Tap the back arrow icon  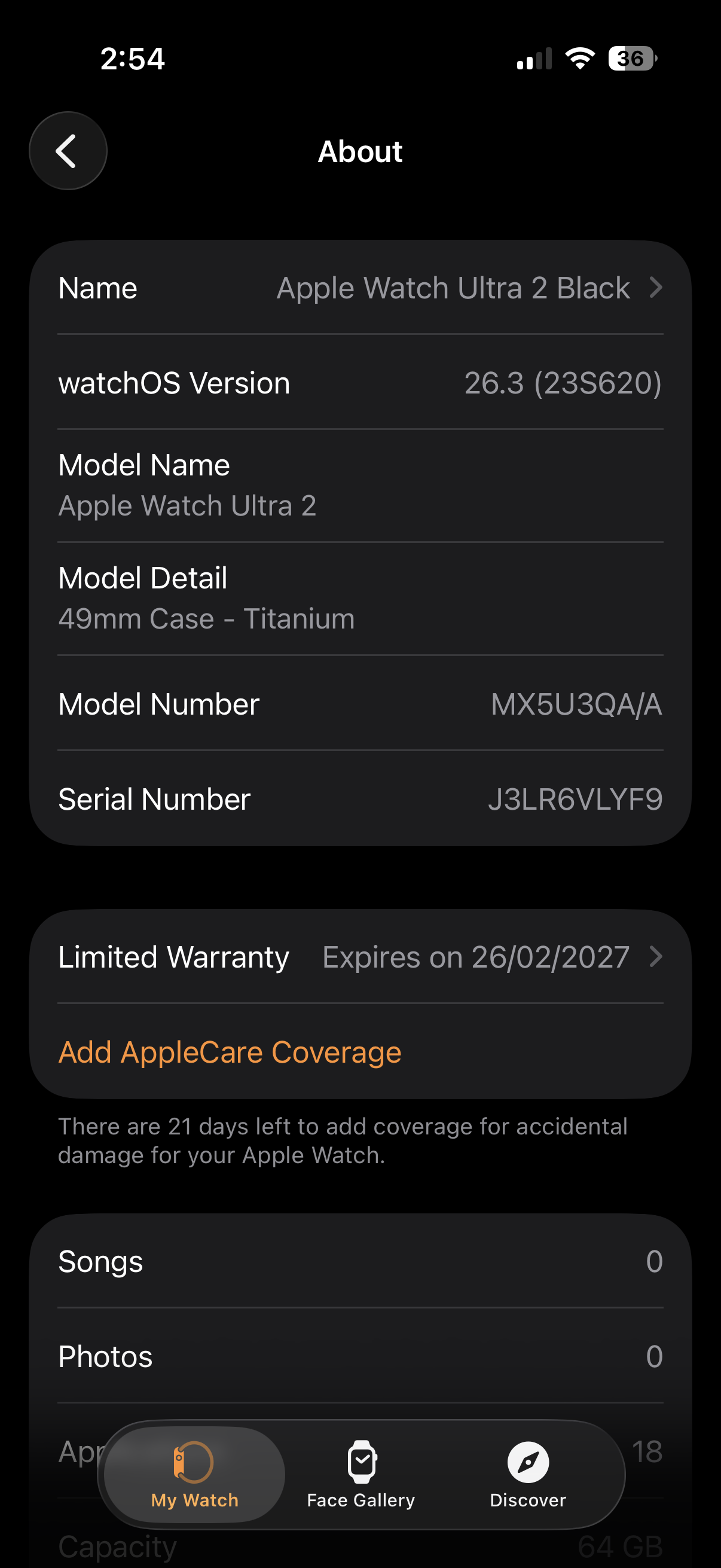click(68, 150)
